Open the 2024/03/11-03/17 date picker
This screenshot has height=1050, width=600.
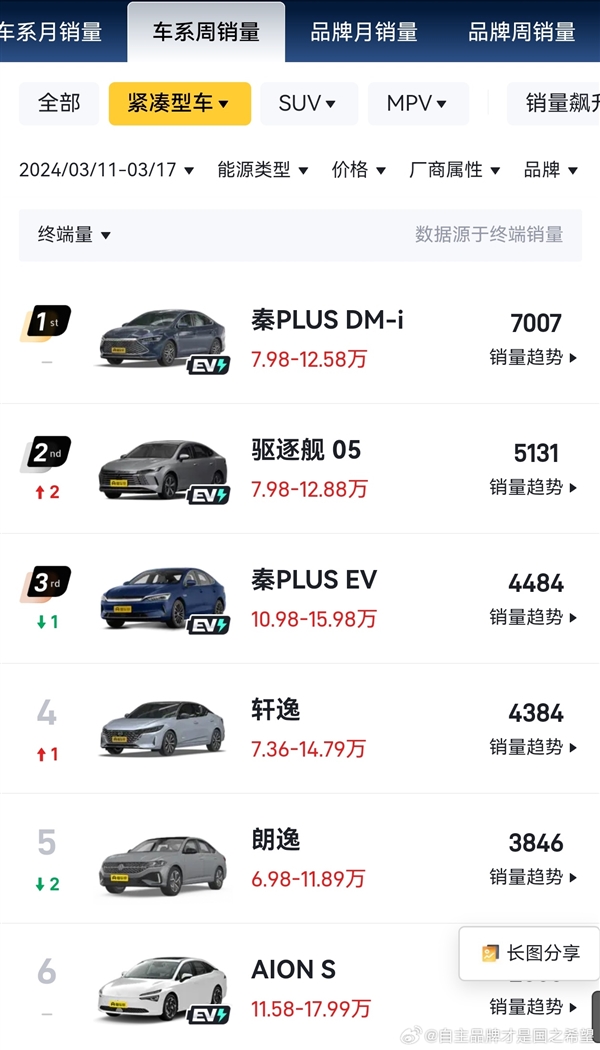click(x=106, y=170)
